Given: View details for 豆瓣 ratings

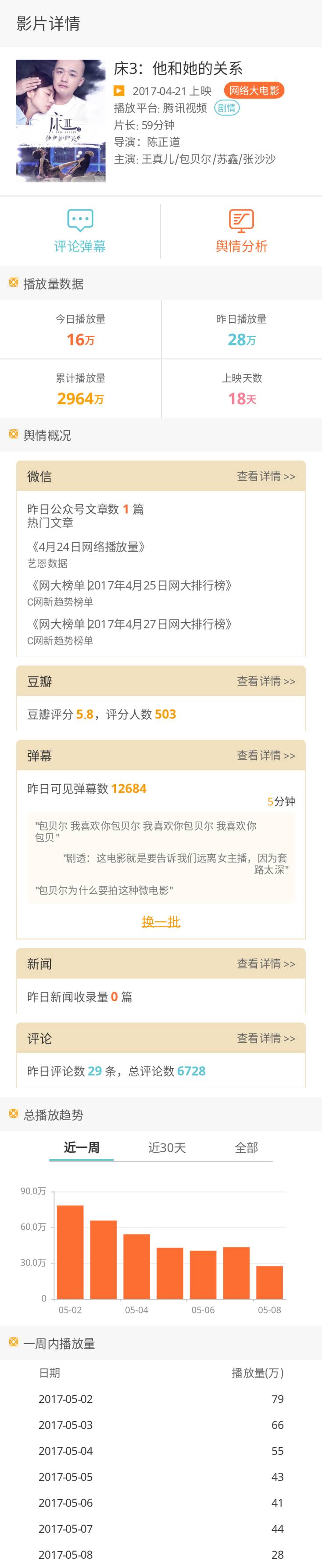Looking at the screenshot, I should pyautogui.click(x=265, y=681).
